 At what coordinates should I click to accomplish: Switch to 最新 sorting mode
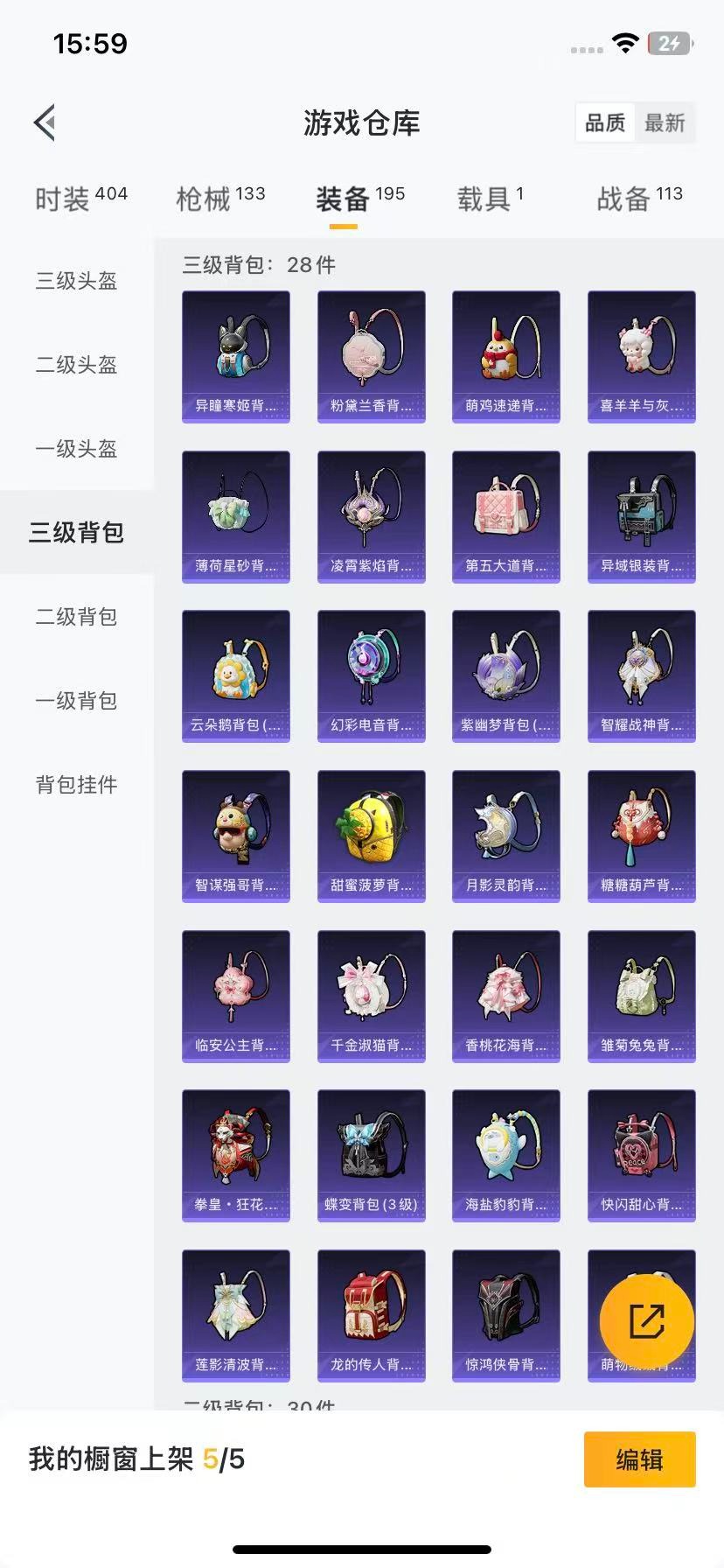click(x=665, y=123)
